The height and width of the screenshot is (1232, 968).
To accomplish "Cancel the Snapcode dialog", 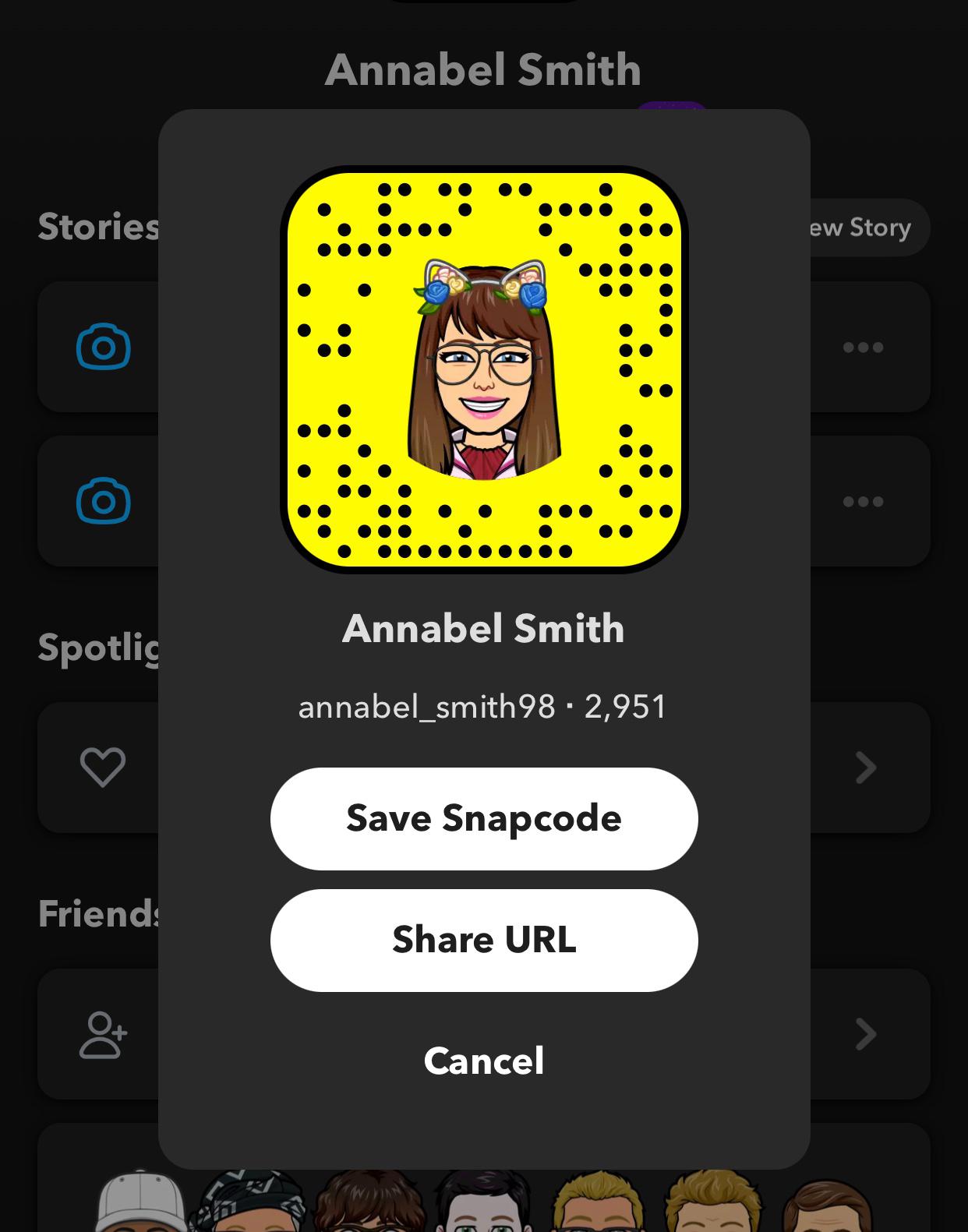I will click(484, 1061).
